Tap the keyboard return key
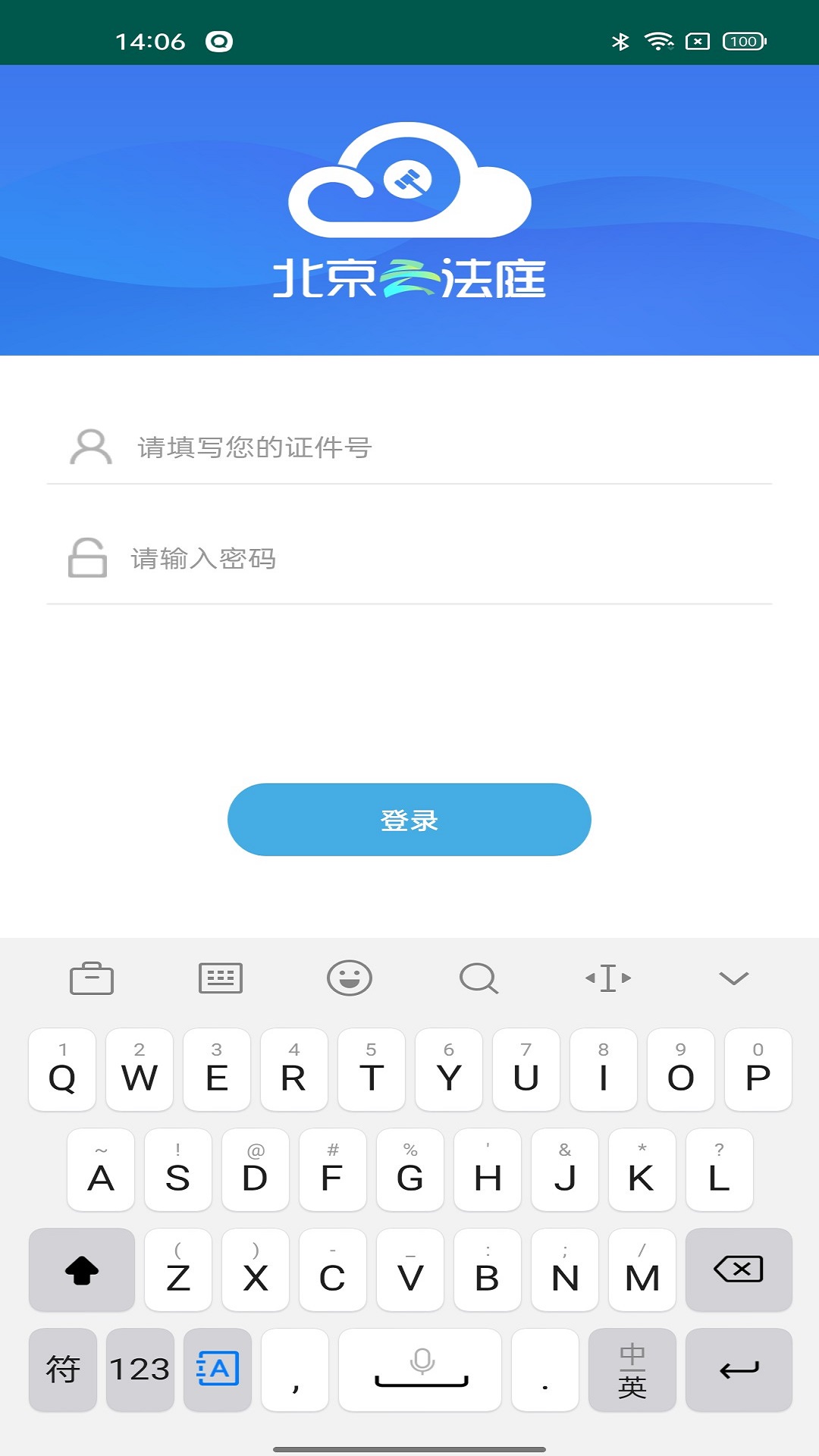The image size is (819, 1456). click(x=739, y=1370)
